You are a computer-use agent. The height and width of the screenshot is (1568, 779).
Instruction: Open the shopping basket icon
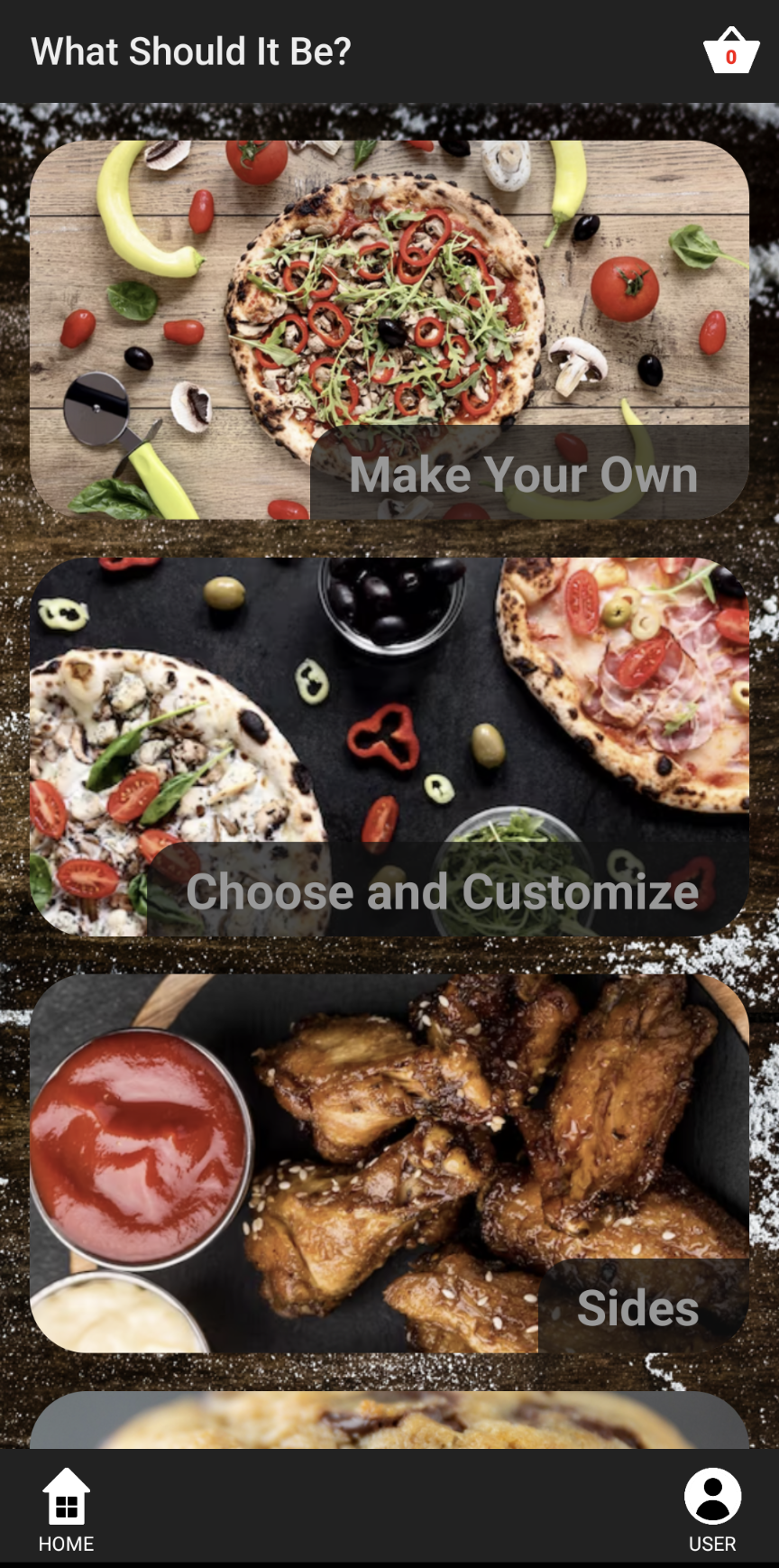(x=730, y=51)
